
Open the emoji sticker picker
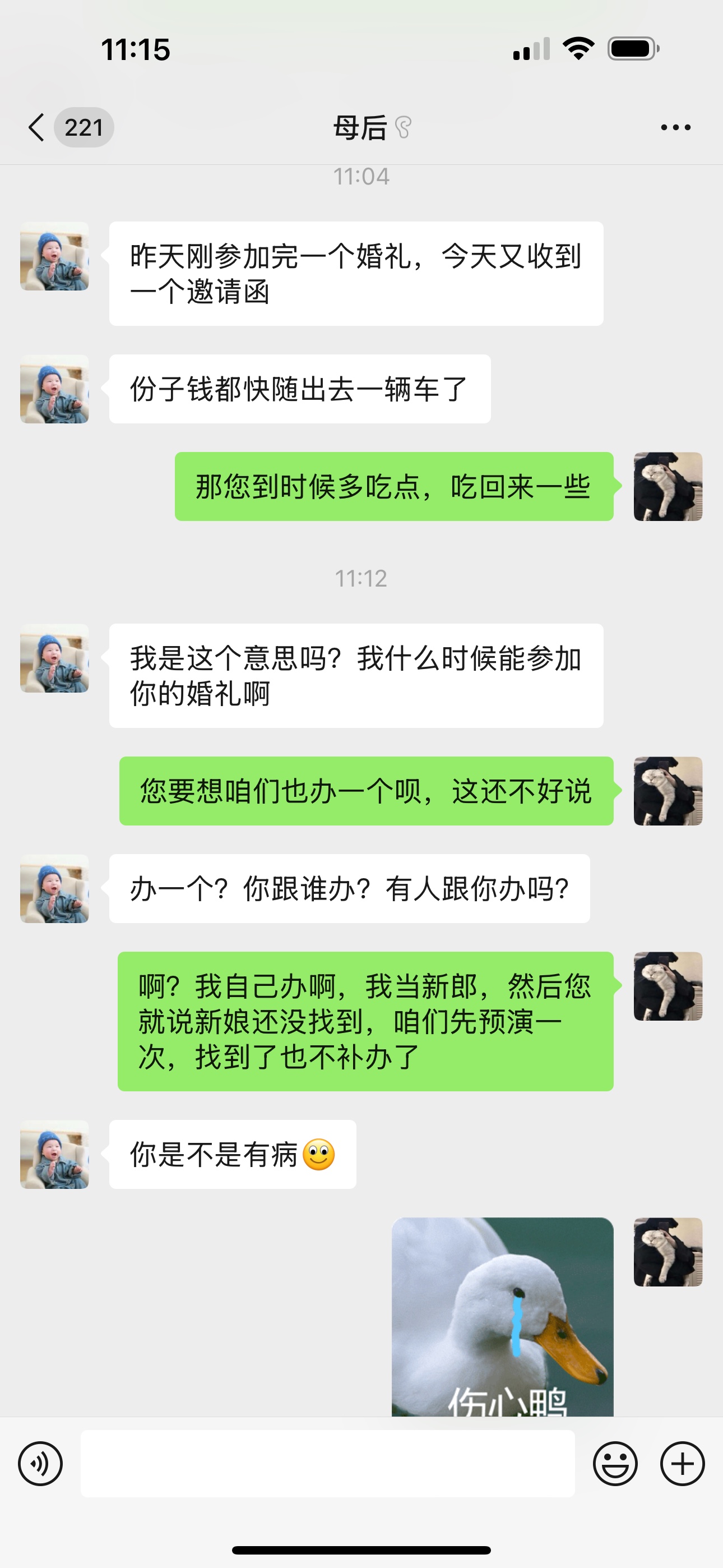[x=615, y=1464]
